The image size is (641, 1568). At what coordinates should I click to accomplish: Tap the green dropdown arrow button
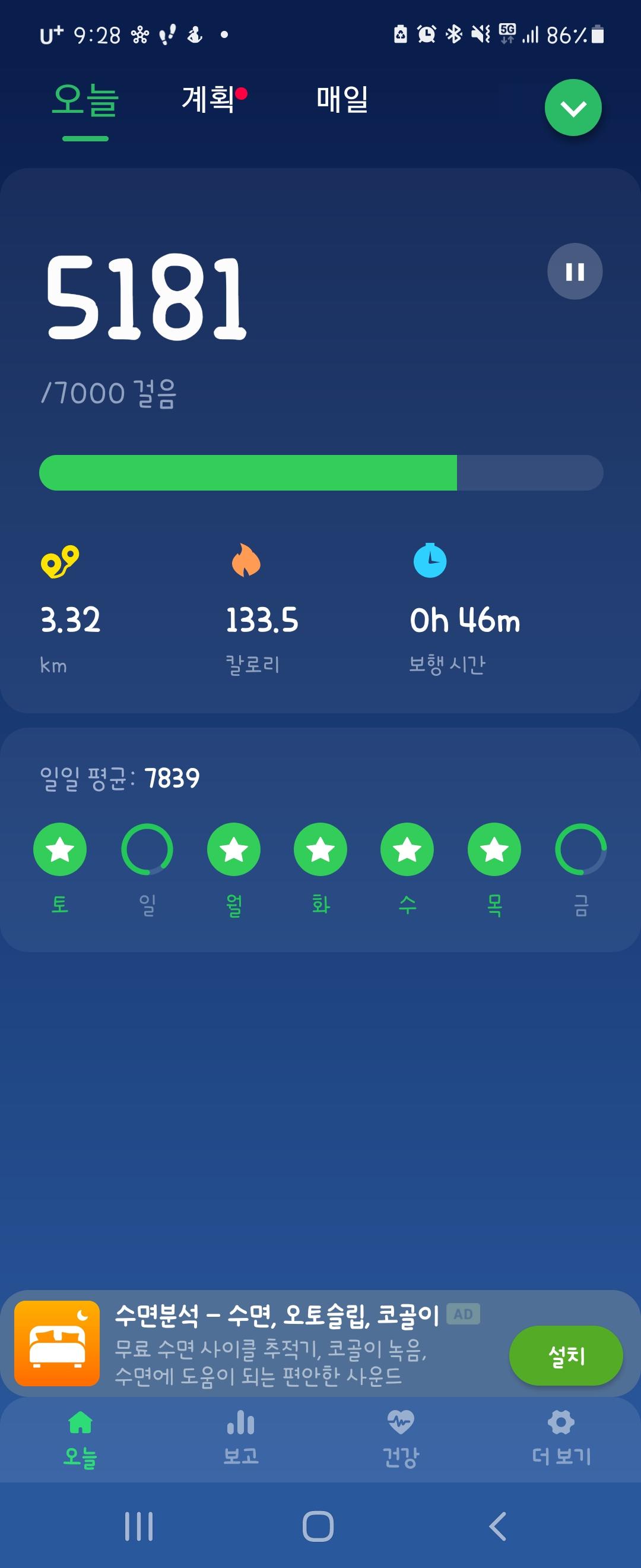[x=573, y=108]
